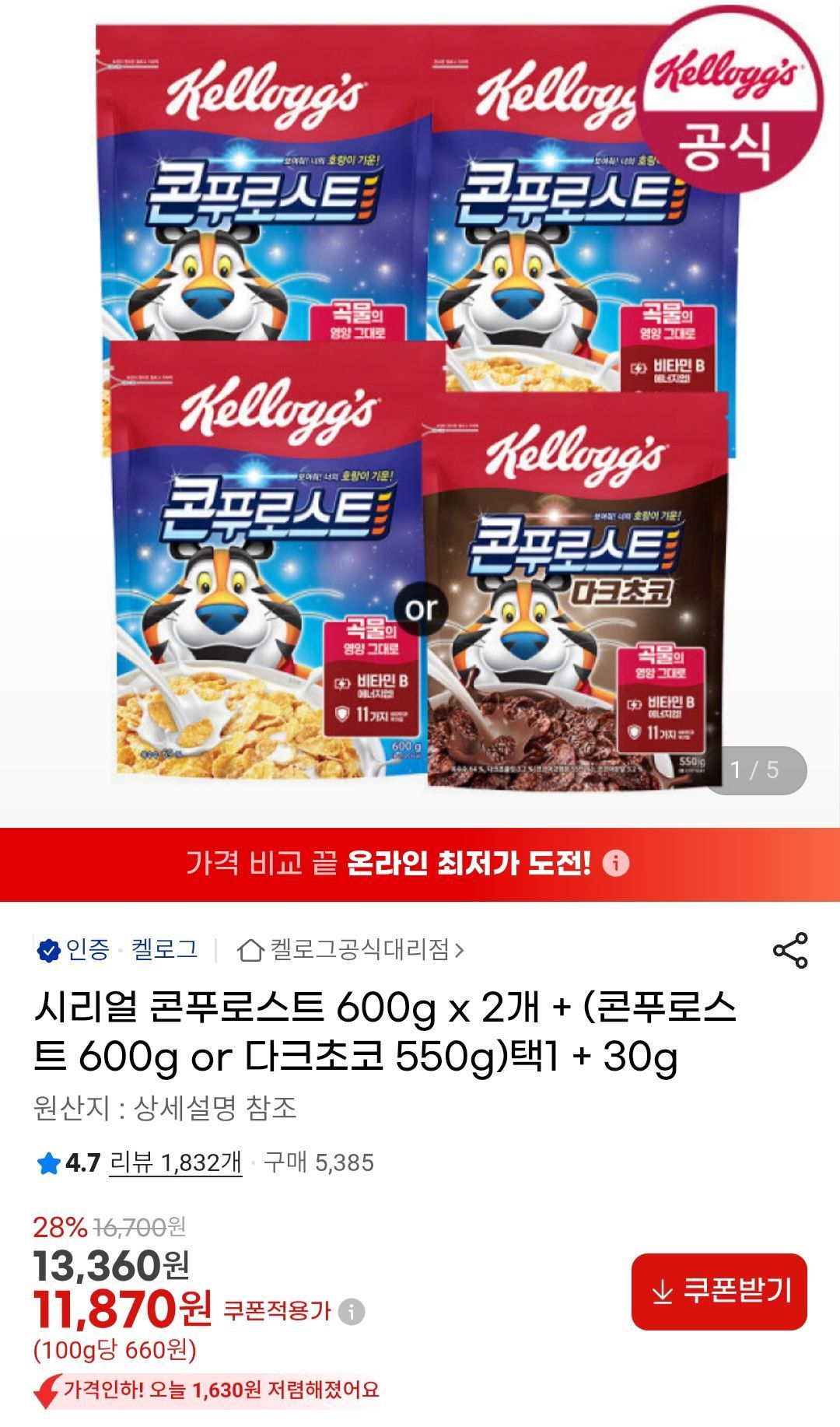This screenshot has height=1427, width=840.
Task: Open the 켈로그 brand link
Action: click(165, 950)
